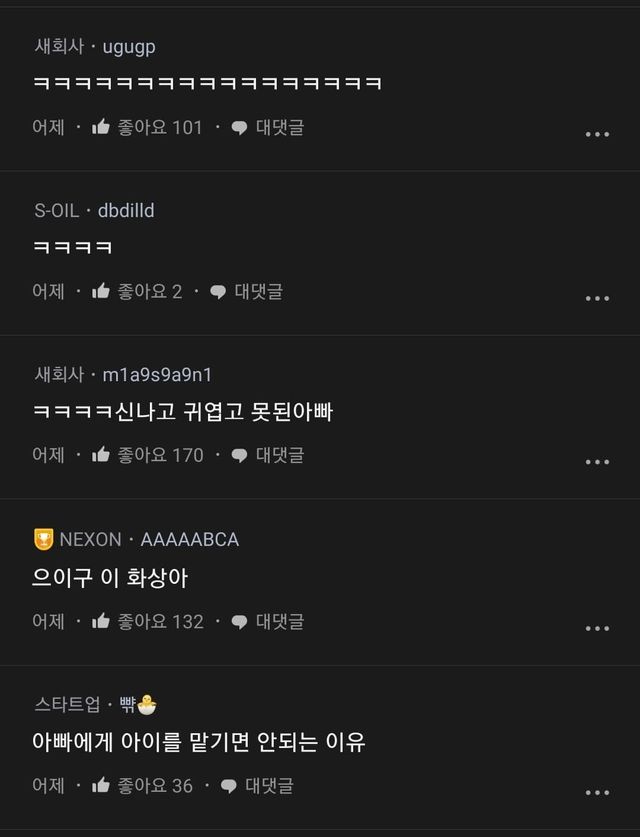Reply to m1a9s9a9n1's comment
The width and height of the screenshot is (640, 837).
tap(267, 455)
